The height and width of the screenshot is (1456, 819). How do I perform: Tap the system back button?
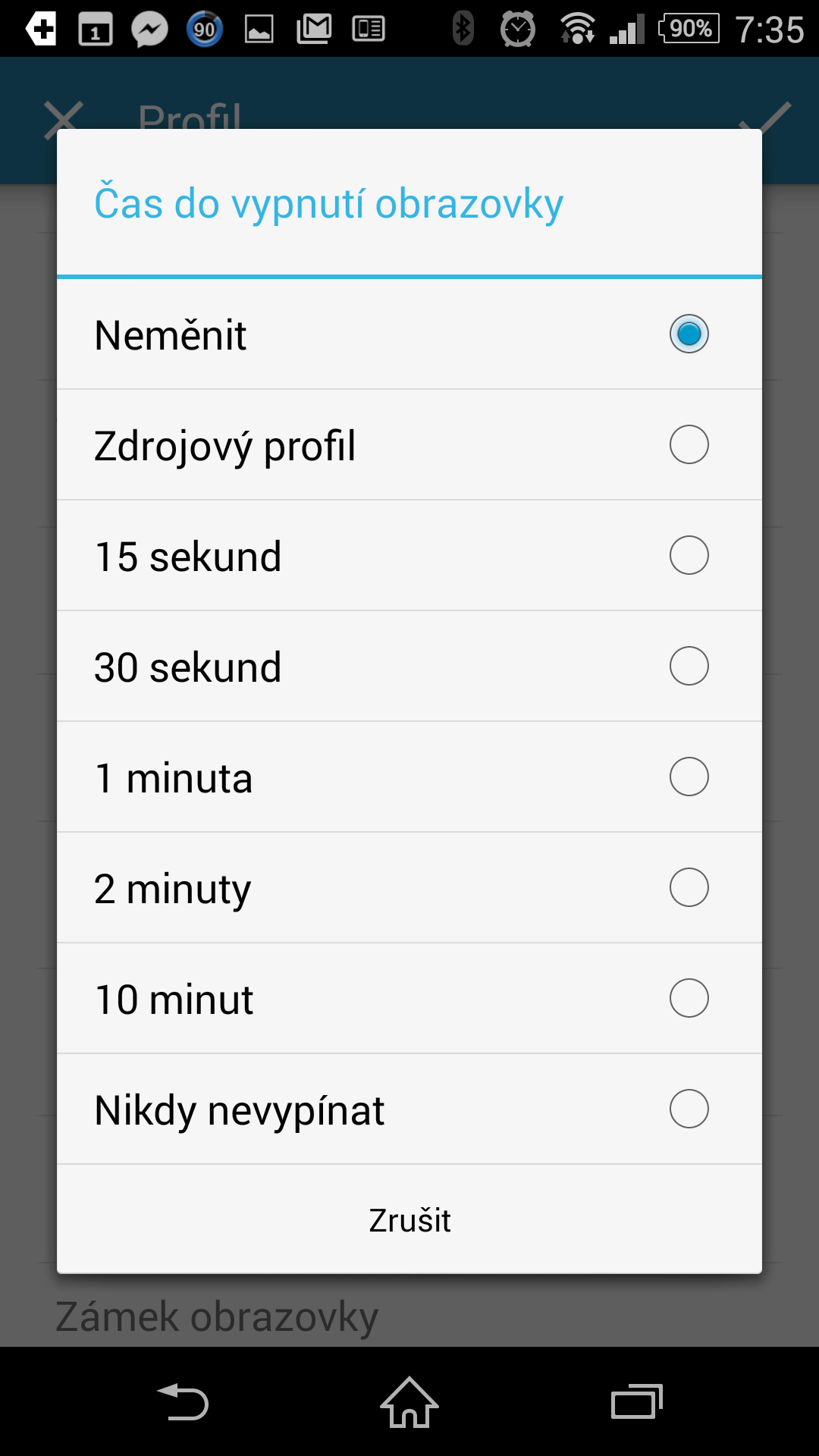pyautogui.click(x=183, y=1402)
